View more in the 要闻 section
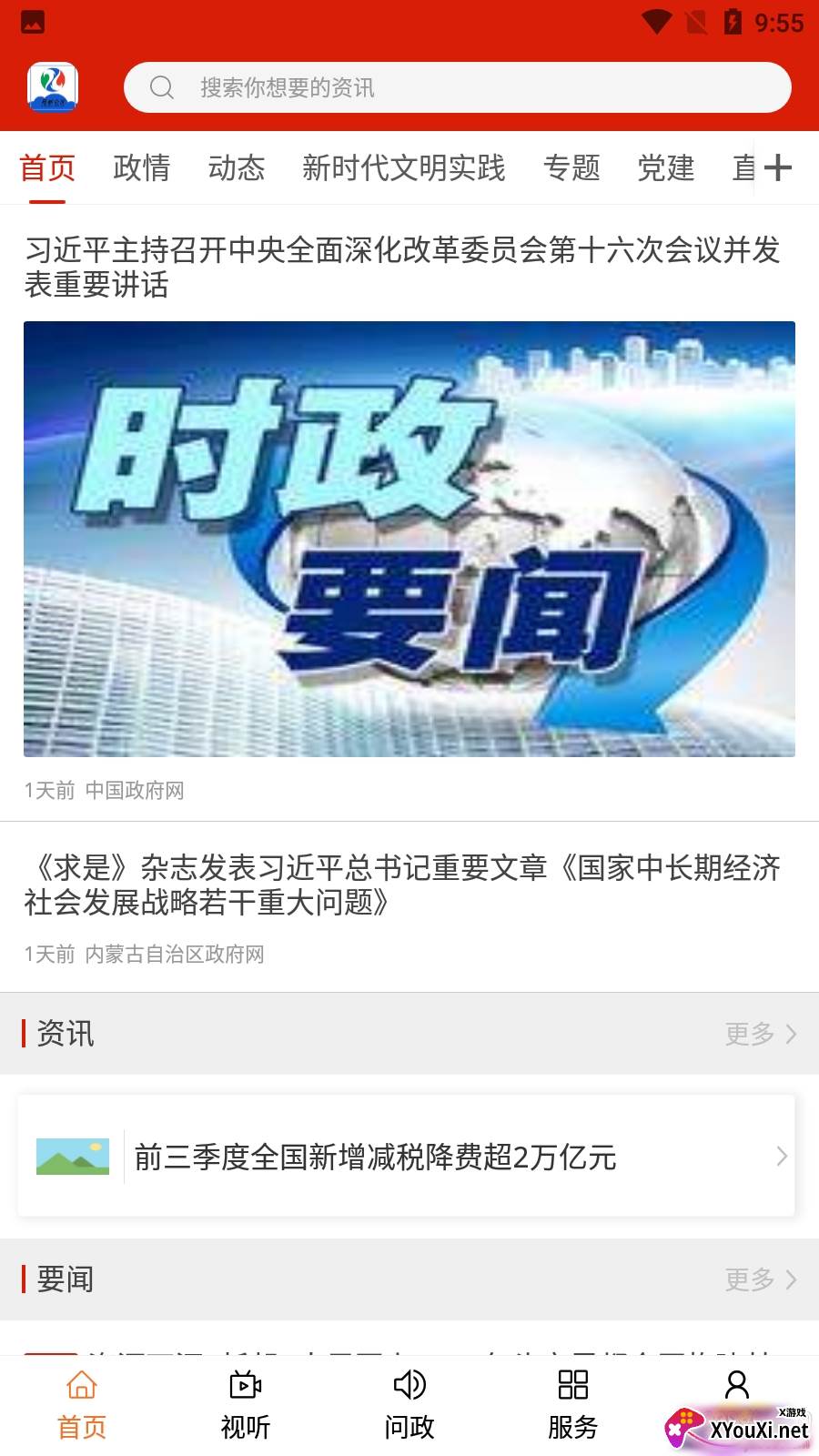 click(x=761, y=1279)
